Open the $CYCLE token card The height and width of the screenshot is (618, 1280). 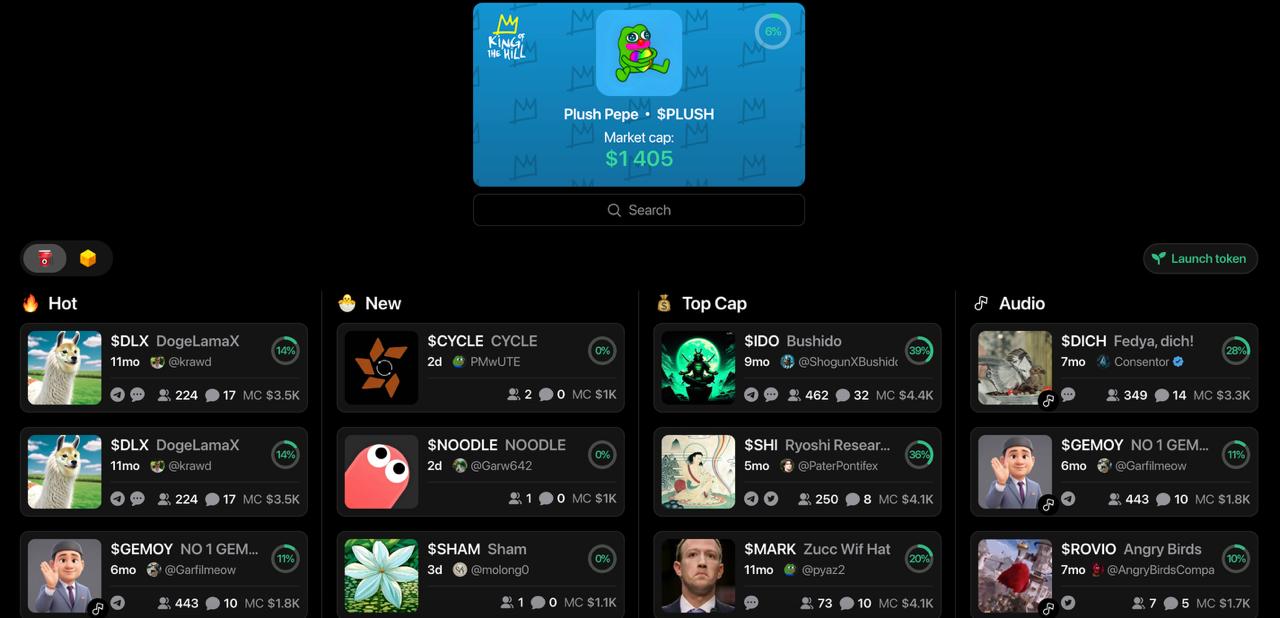(480, 367)
